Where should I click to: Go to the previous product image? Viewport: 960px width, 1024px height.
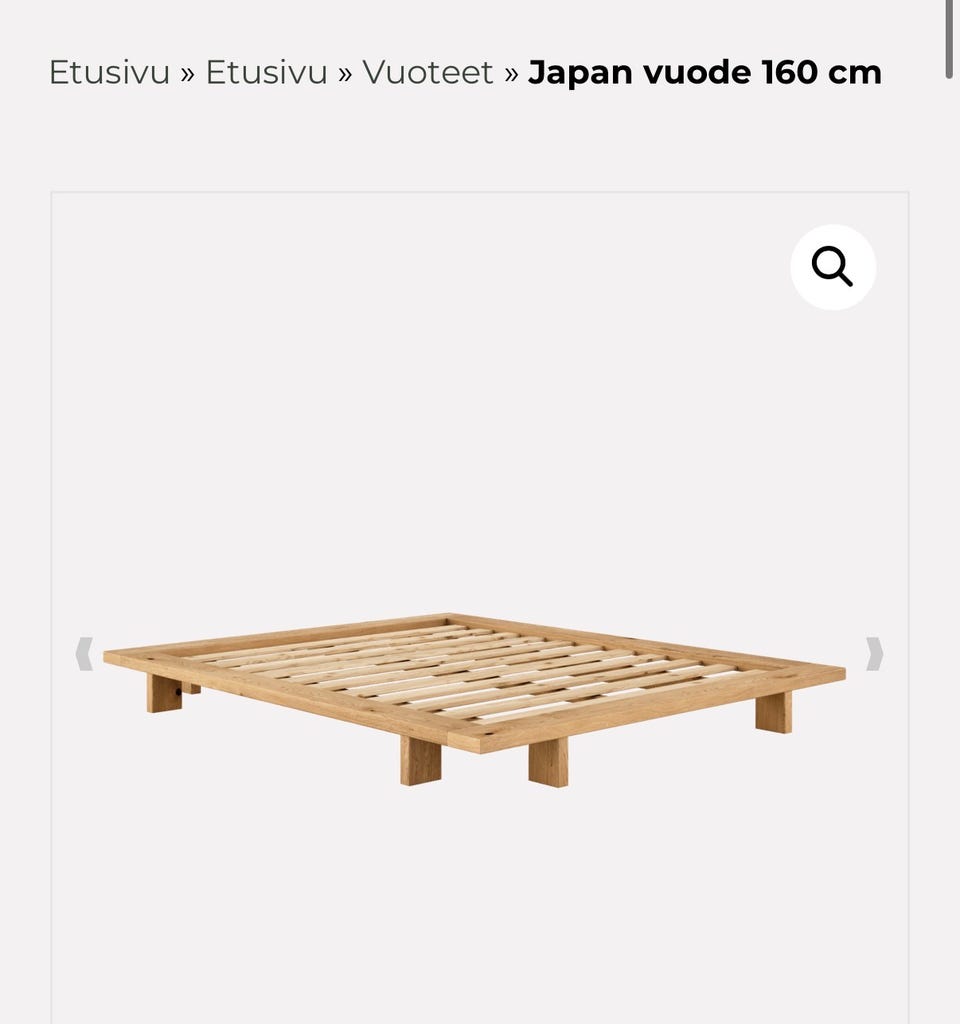[x=85, y=654]
